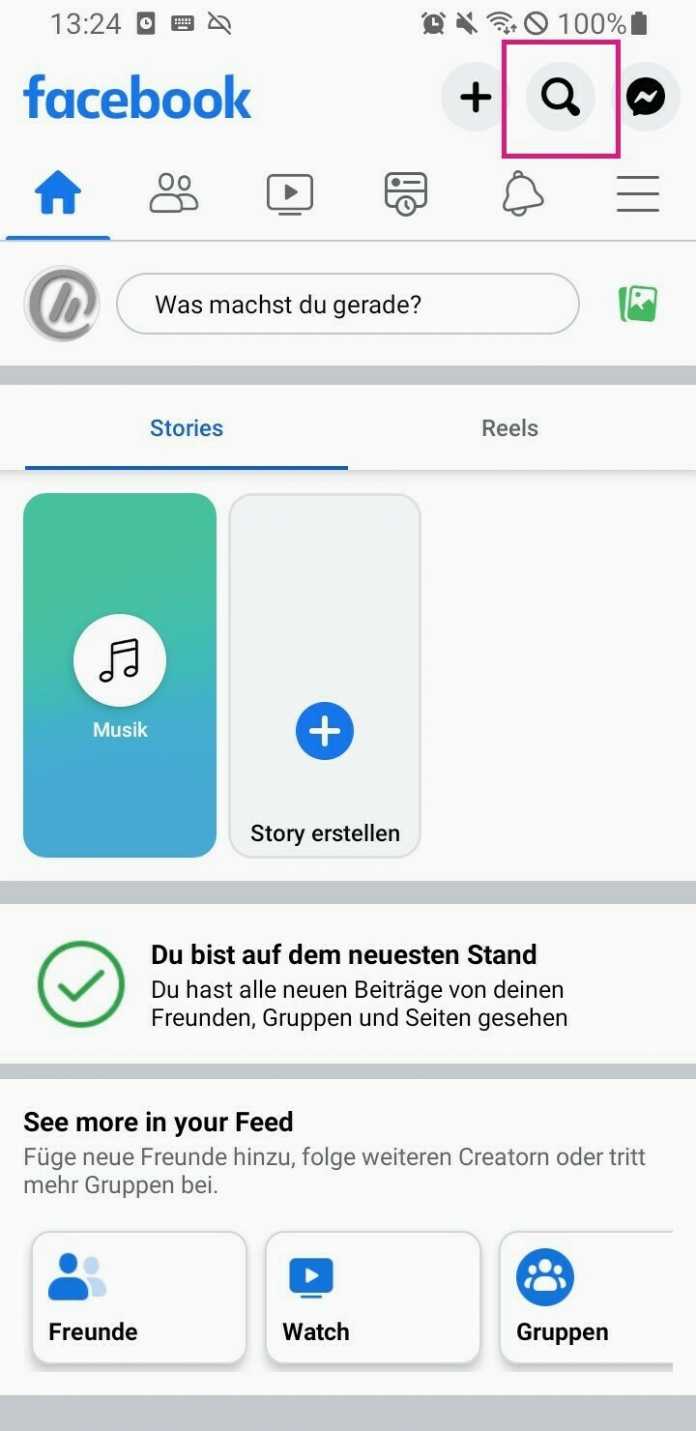Screen dimensions: 696x1431
Task: Open the Gruppen suggestion card
Action: coord(585,1297)
